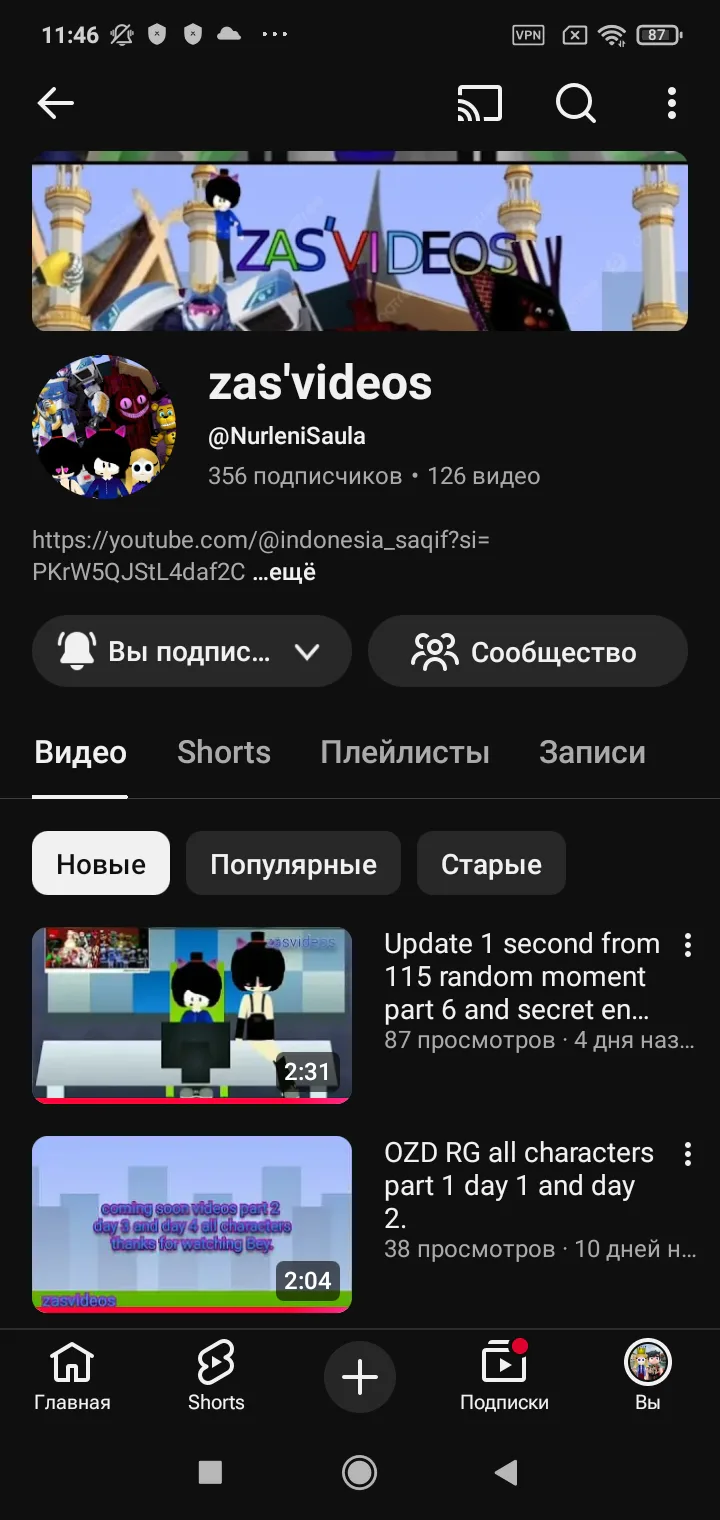This screenshot has height=1520, width=720.
Task: Play "Update 1 second from 115 random moment" video
Action: 192,1015
